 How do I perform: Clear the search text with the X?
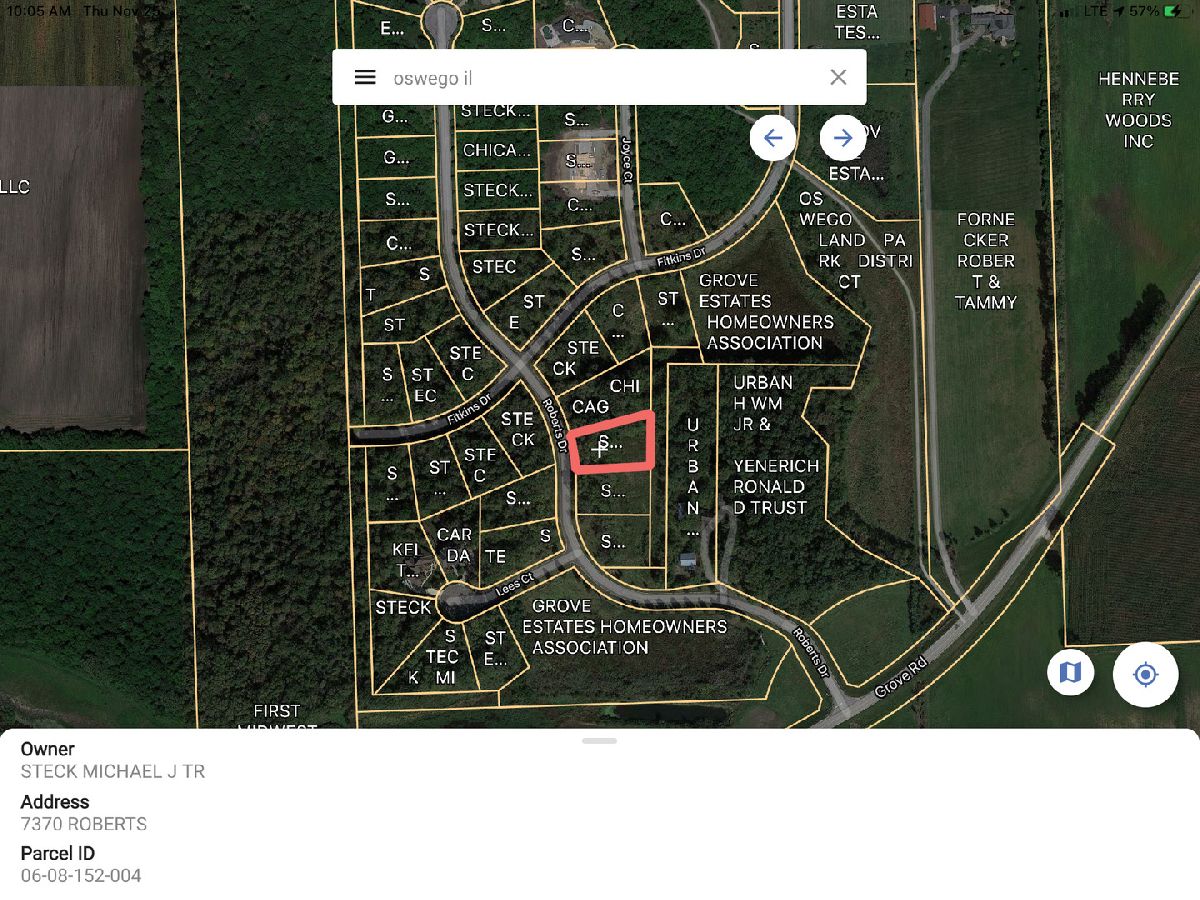[838, 77]
